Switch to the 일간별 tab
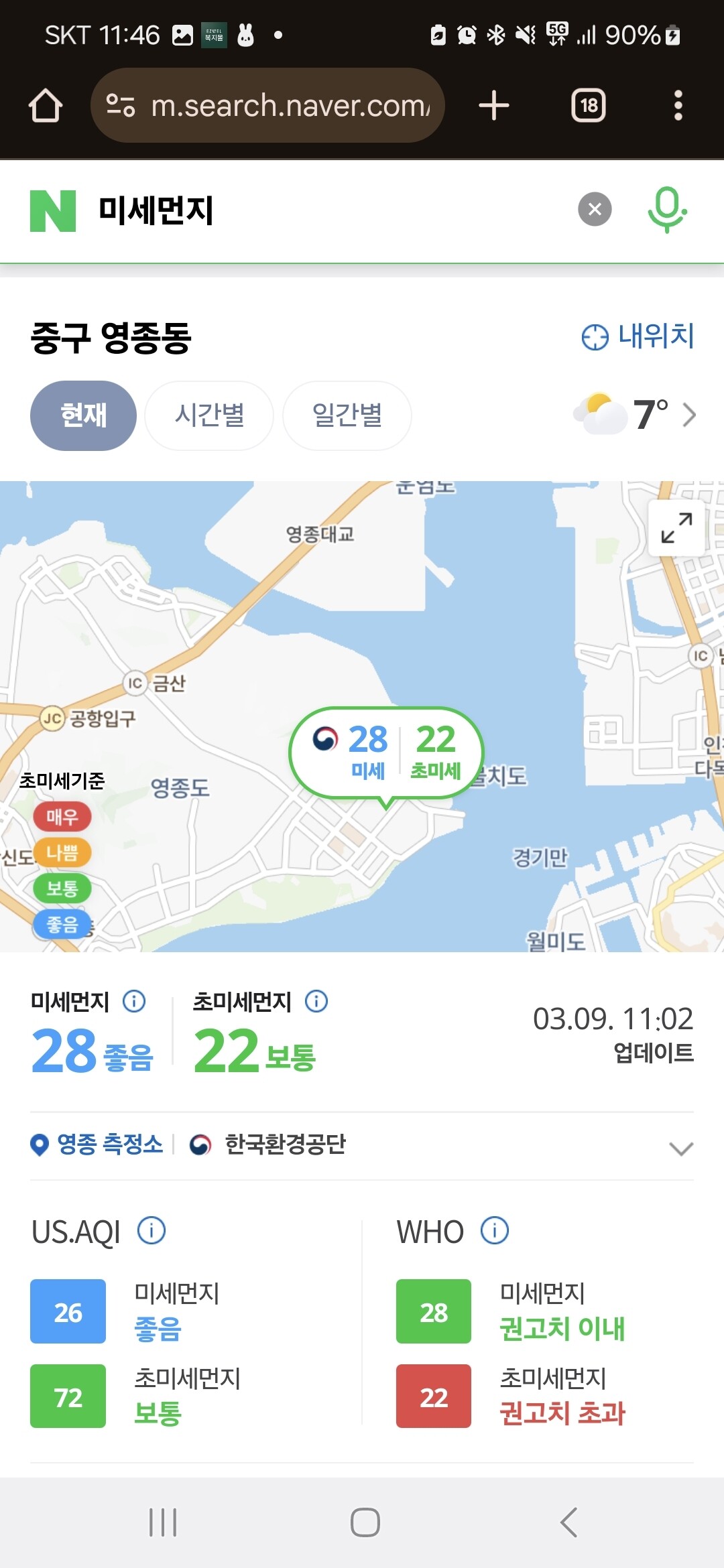724x1568 pixels. click(x=347, y=415)
